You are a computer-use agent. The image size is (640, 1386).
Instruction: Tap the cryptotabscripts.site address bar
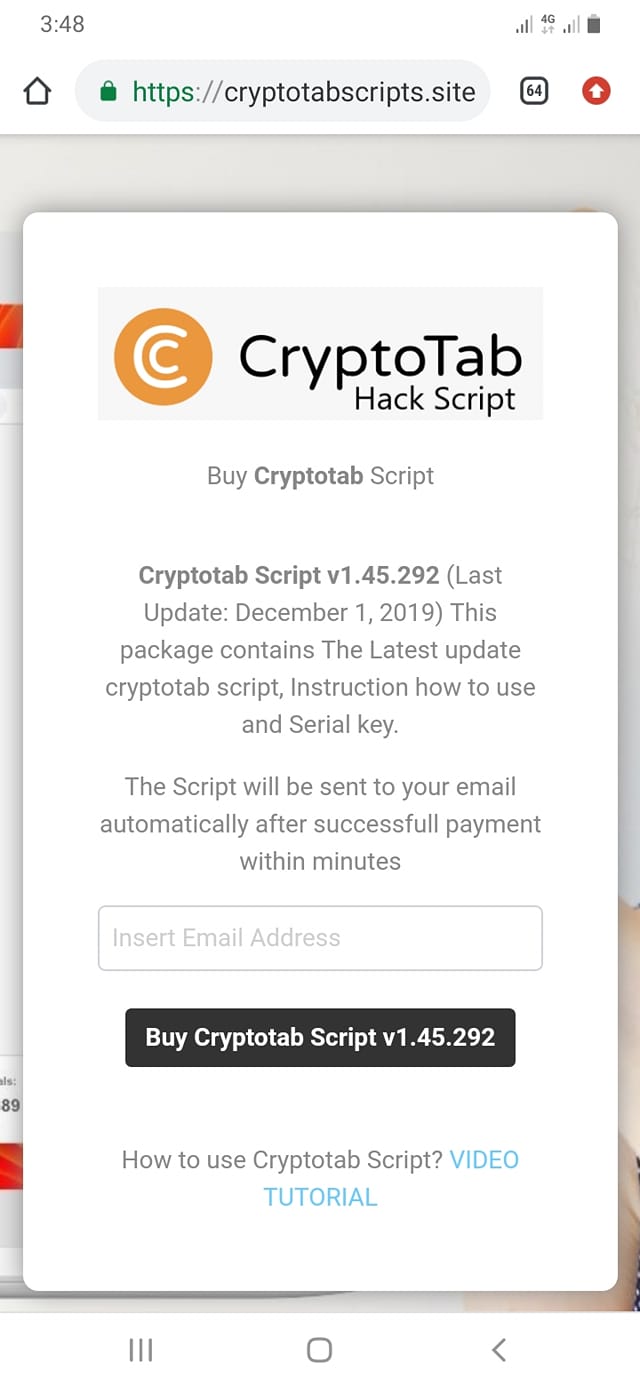pyautogui.click(x=283, y=92)
